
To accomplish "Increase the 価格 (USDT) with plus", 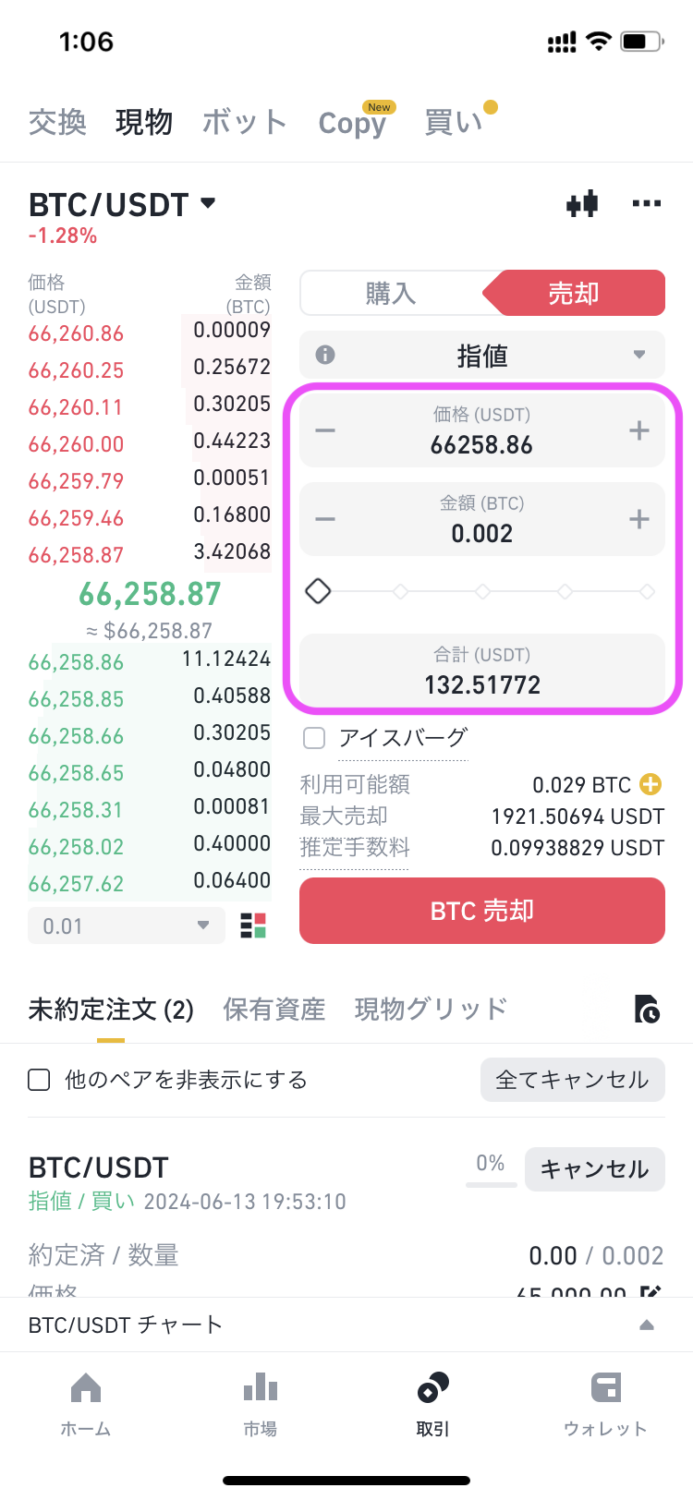I will [638, 431].
